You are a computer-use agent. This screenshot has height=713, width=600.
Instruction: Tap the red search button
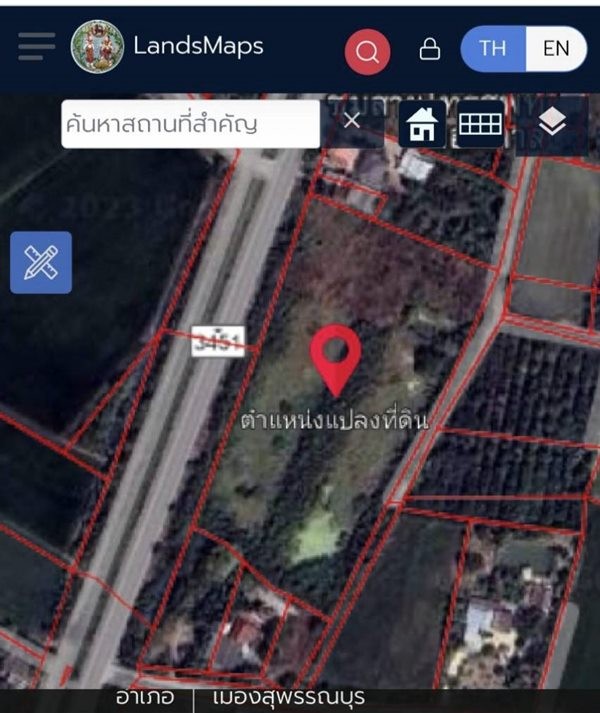[367, 50]
